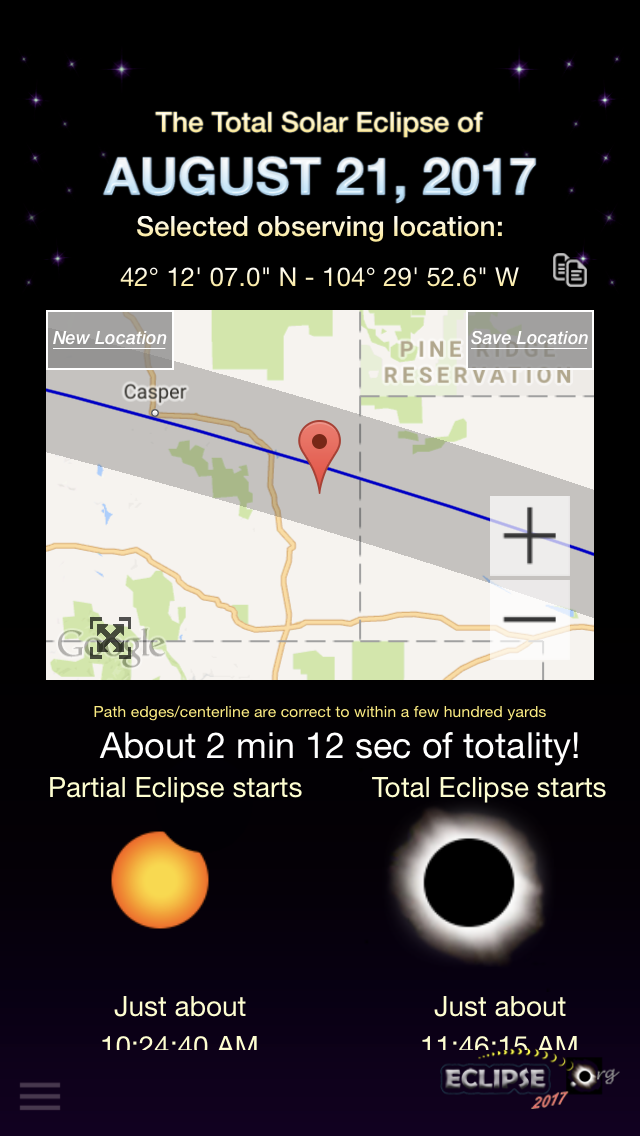Viewport: 640px width, 1136px height.
Task: Save the selected observing location
Action: tap(529, 339)
